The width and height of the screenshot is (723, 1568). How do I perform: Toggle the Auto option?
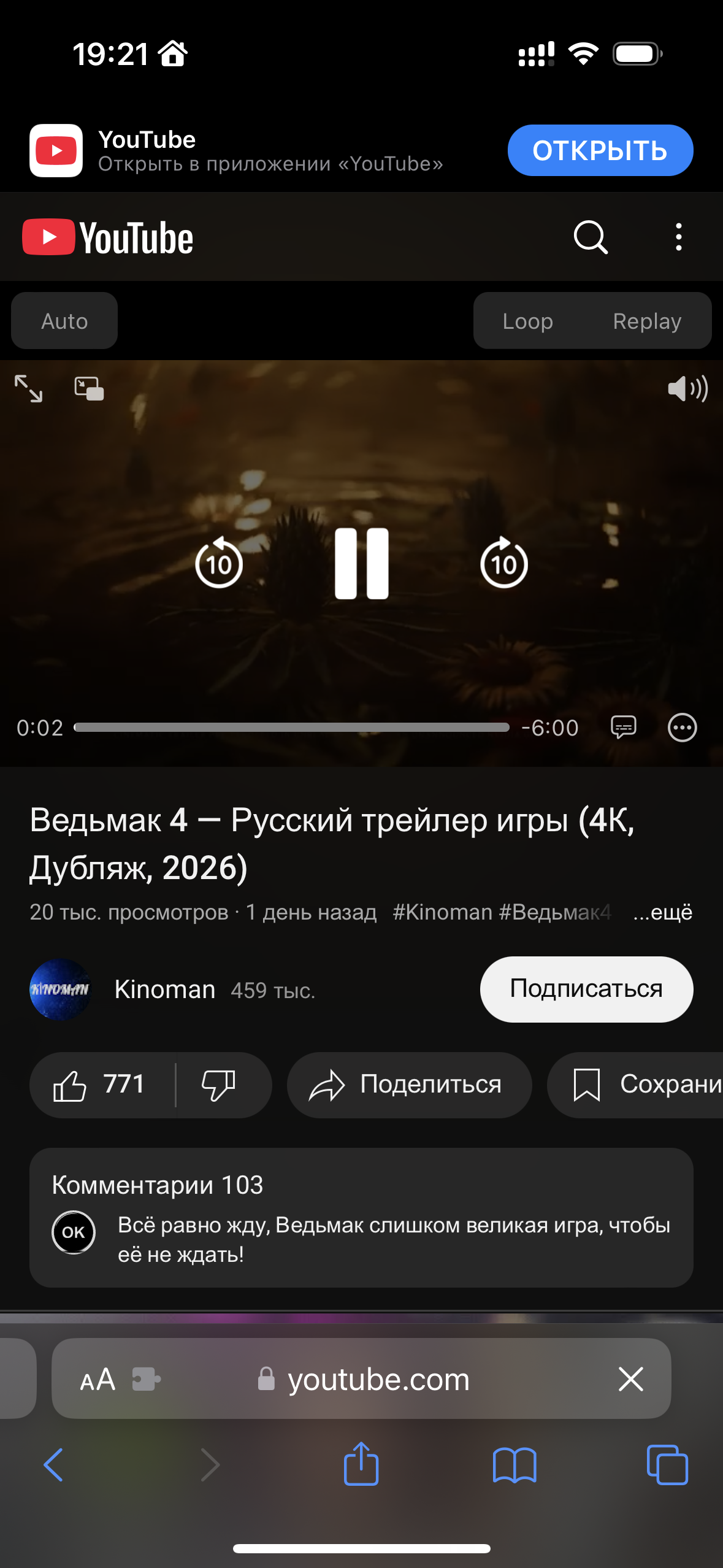64,321
